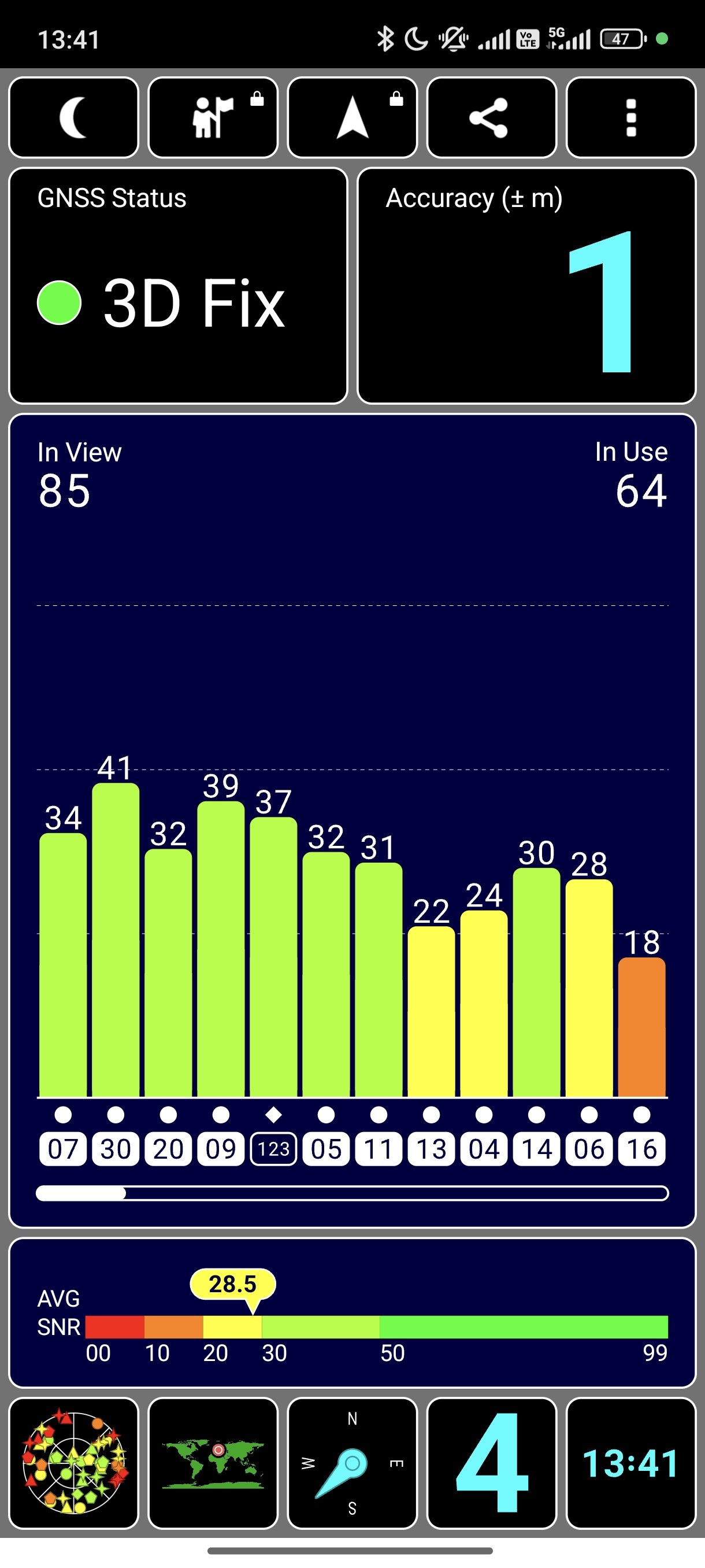Open the world map tile

[x=213, y=1463]
